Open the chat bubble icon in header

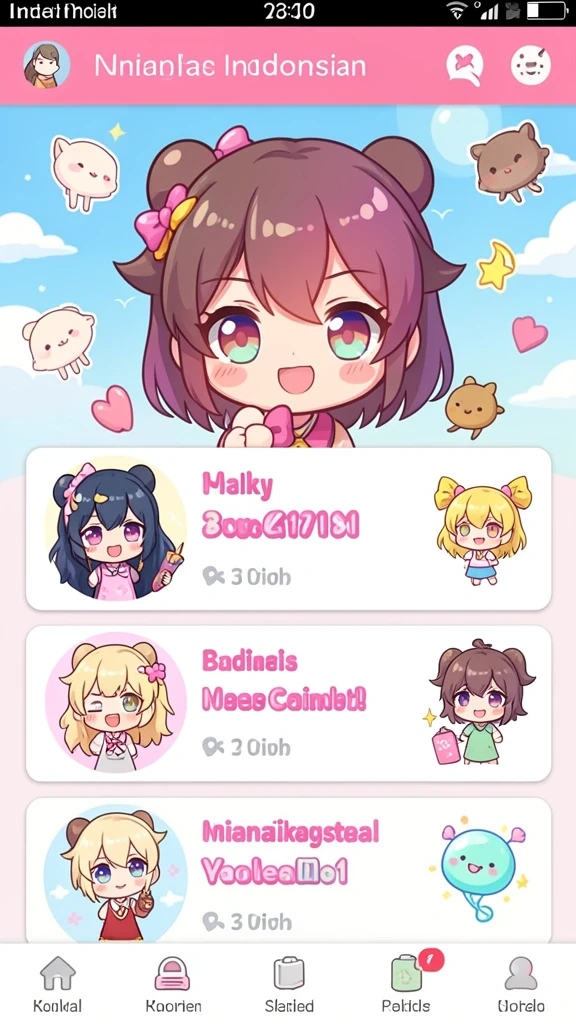pyautogui.click(x=464, y=66)
